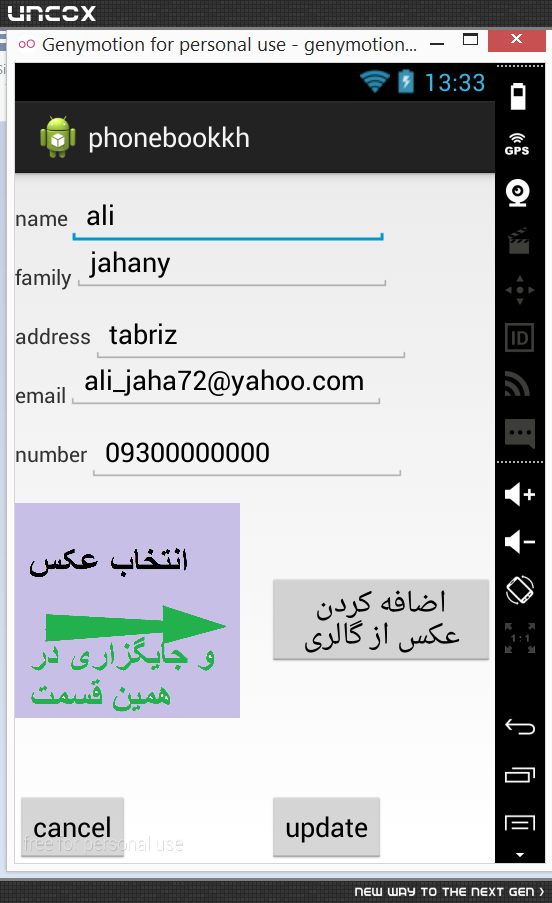Tap the email field to edit it
Viewport: 552px width, 903px height.
226,383
